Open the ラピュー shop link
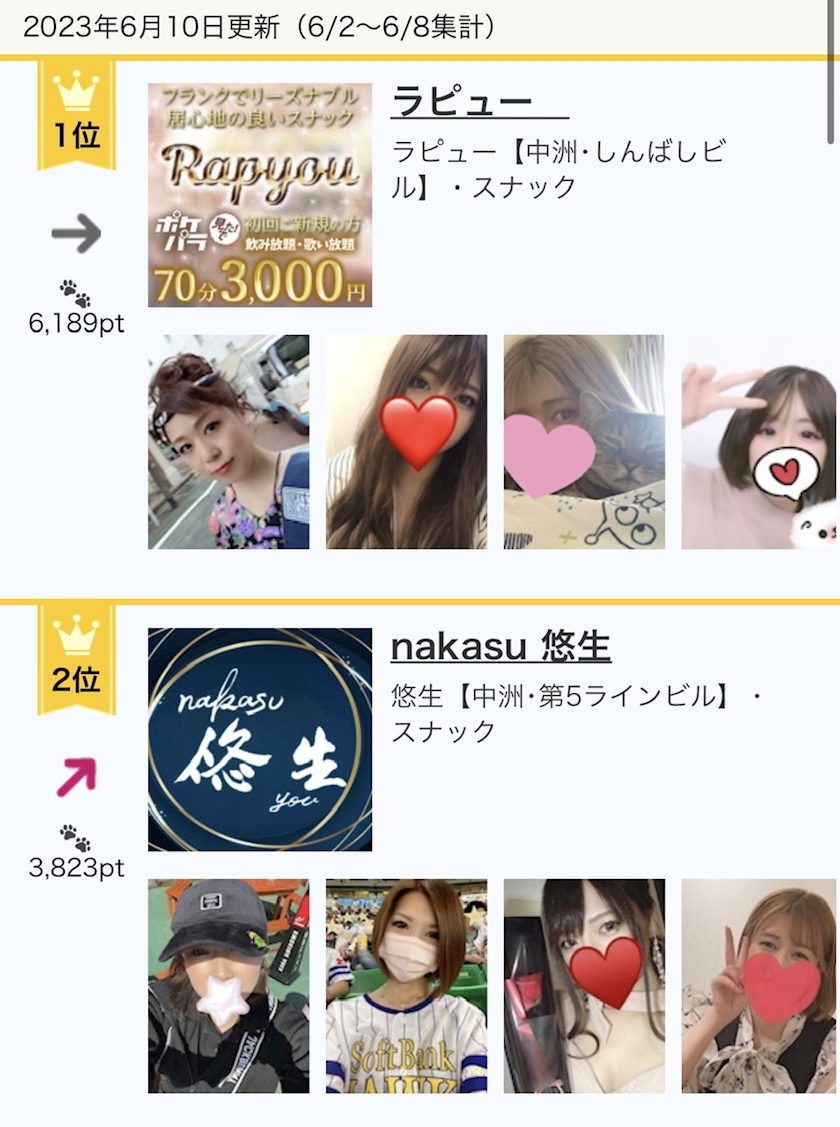The height and width of the screenshot is (1127, 840). click(480, 101)
